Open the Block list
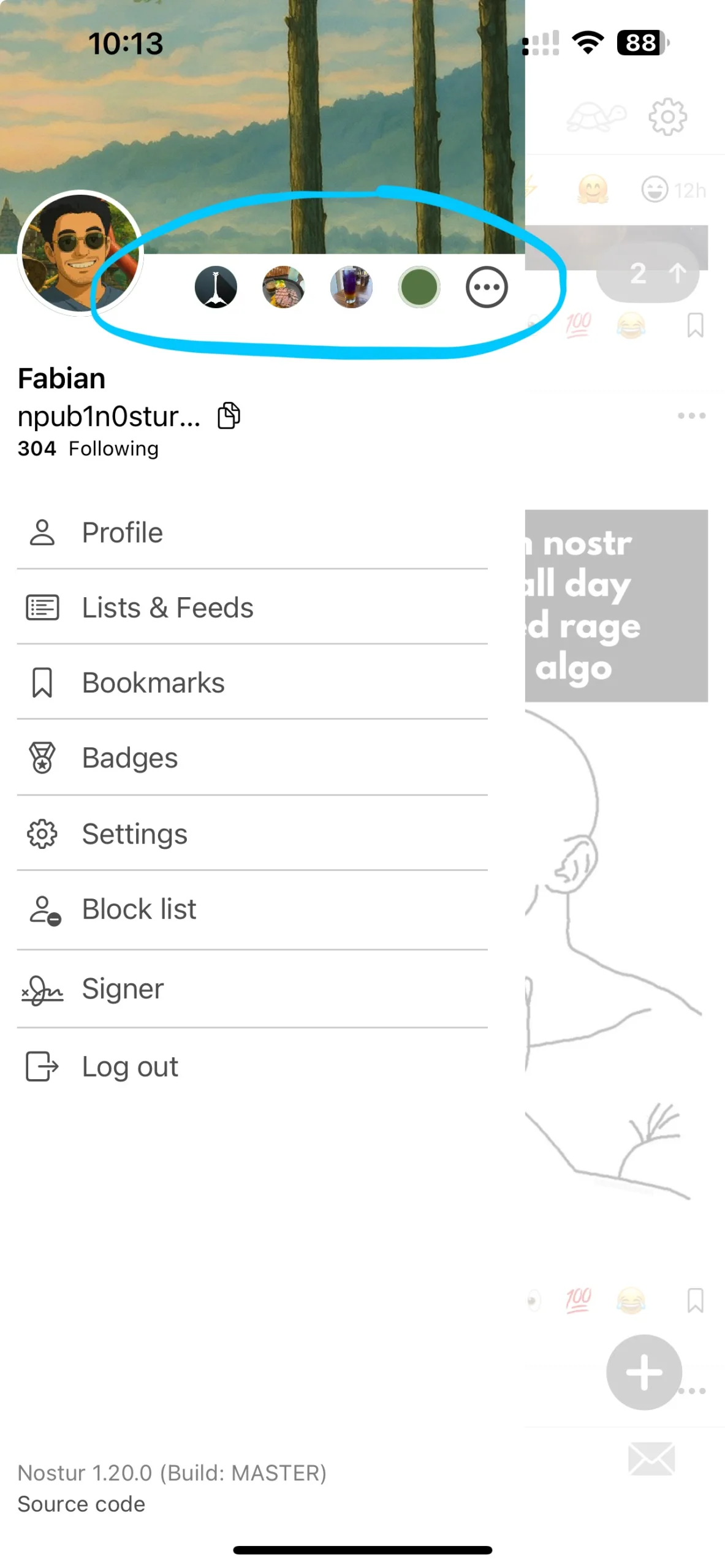The height and width of the screenshot is (1568, 725). [x=139, y=910]
